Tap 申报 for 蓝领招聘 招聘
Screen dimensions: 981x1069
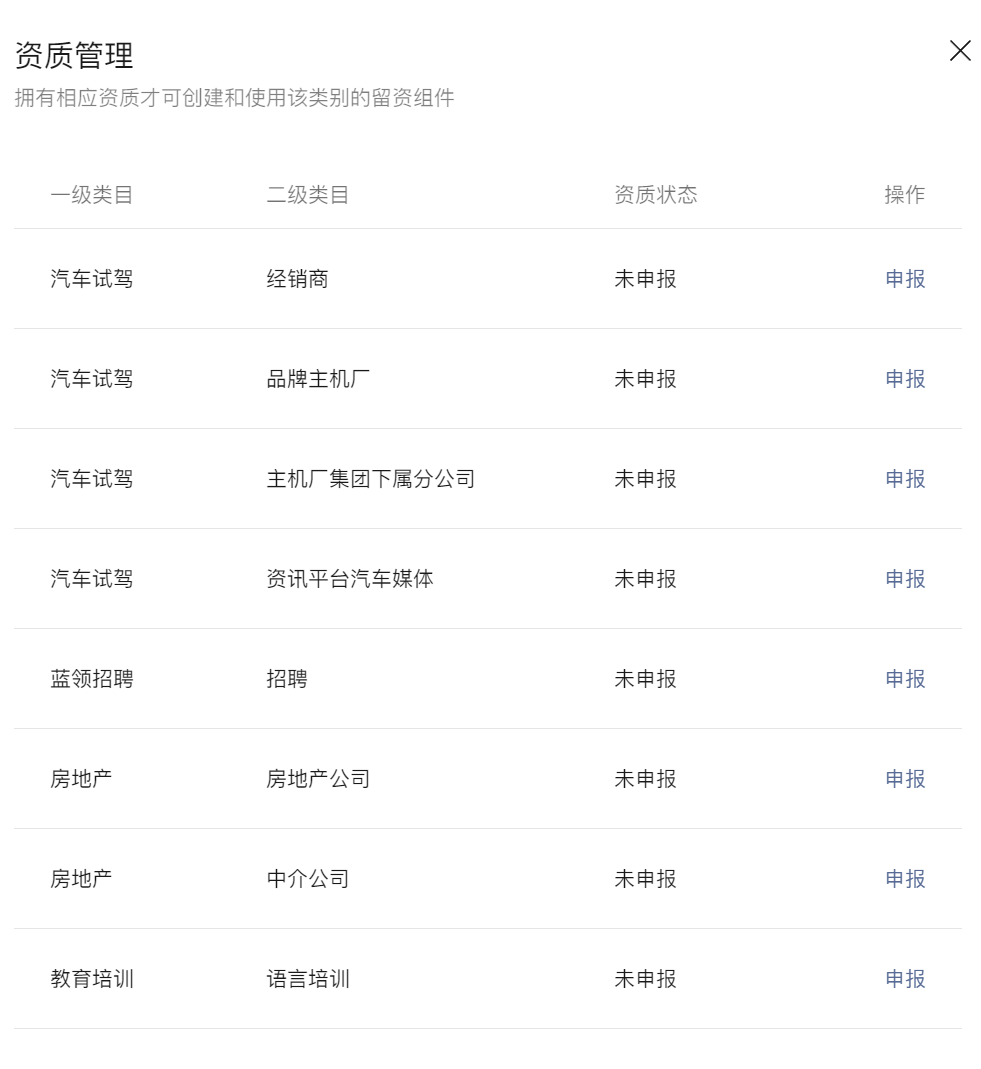coord(905,679)
